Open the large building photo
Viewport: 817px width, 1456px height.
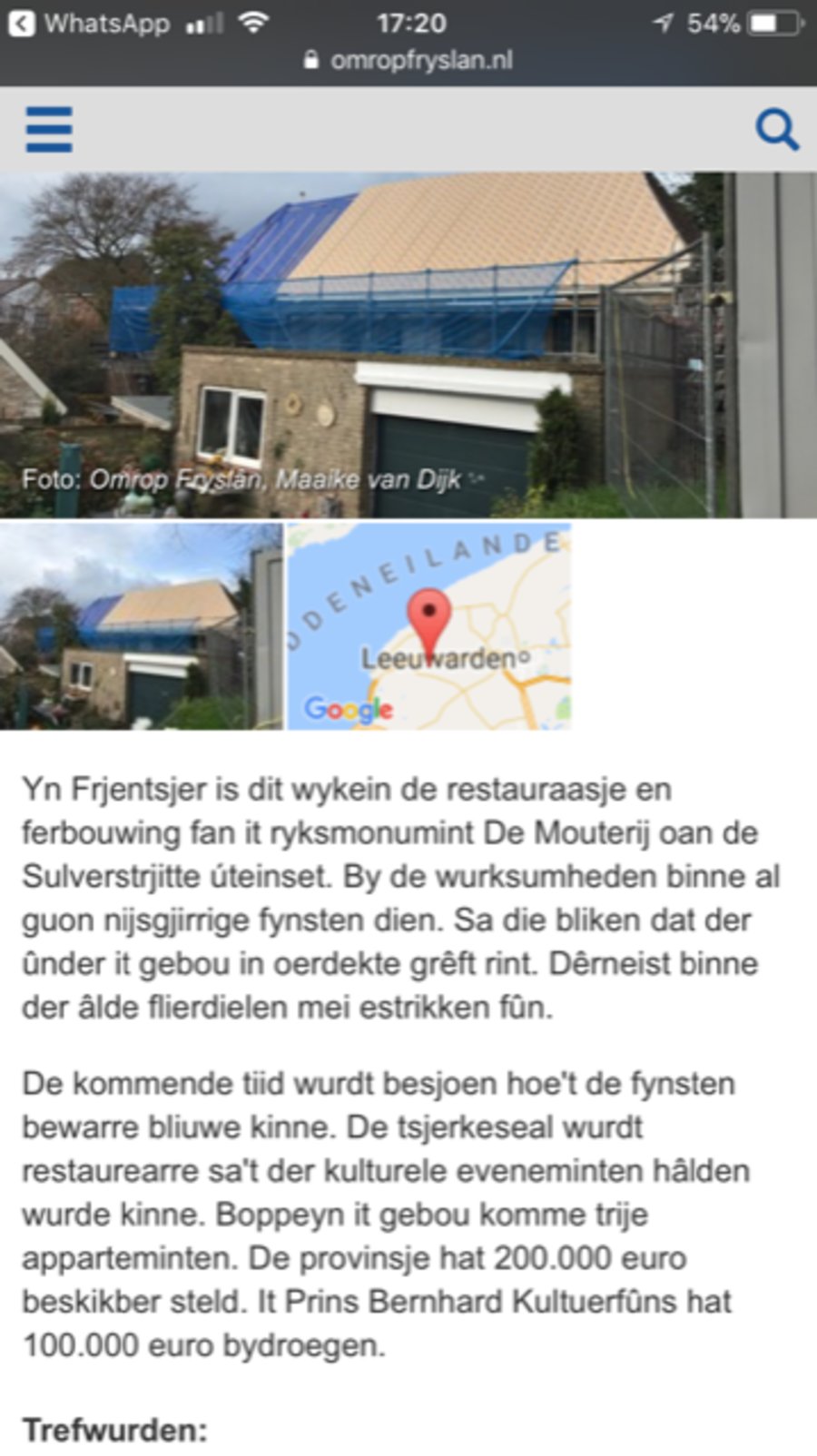(x=408, y=345)
